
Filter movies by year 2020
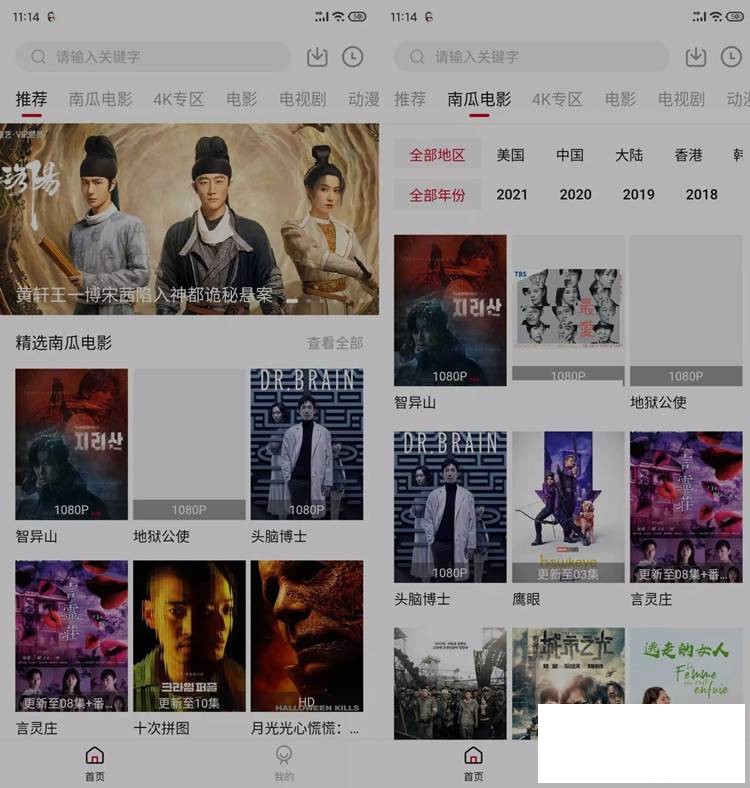click(x=575, y=194)
